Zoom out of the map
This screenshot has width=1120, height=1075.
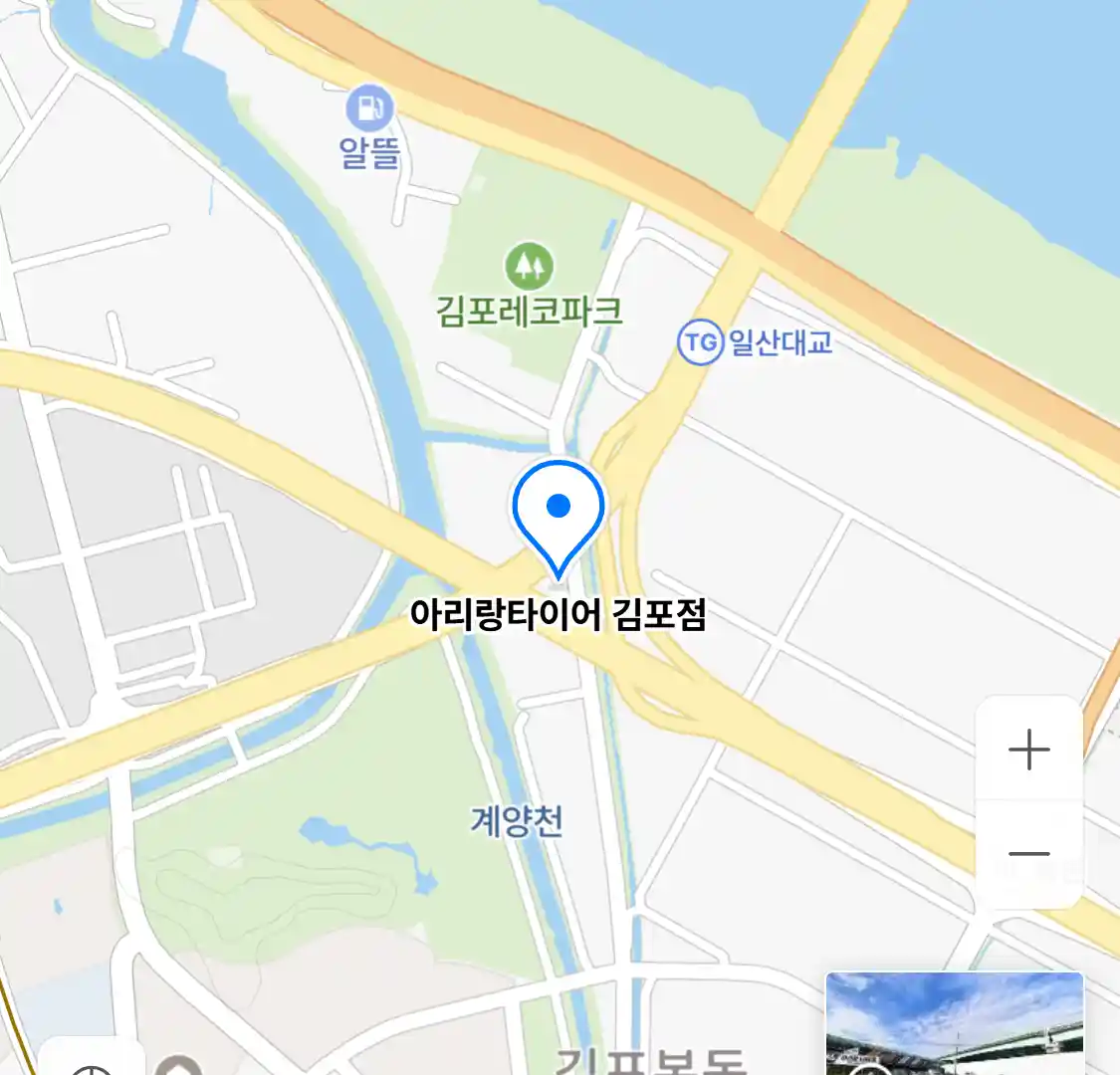[x=1028, y=854]
